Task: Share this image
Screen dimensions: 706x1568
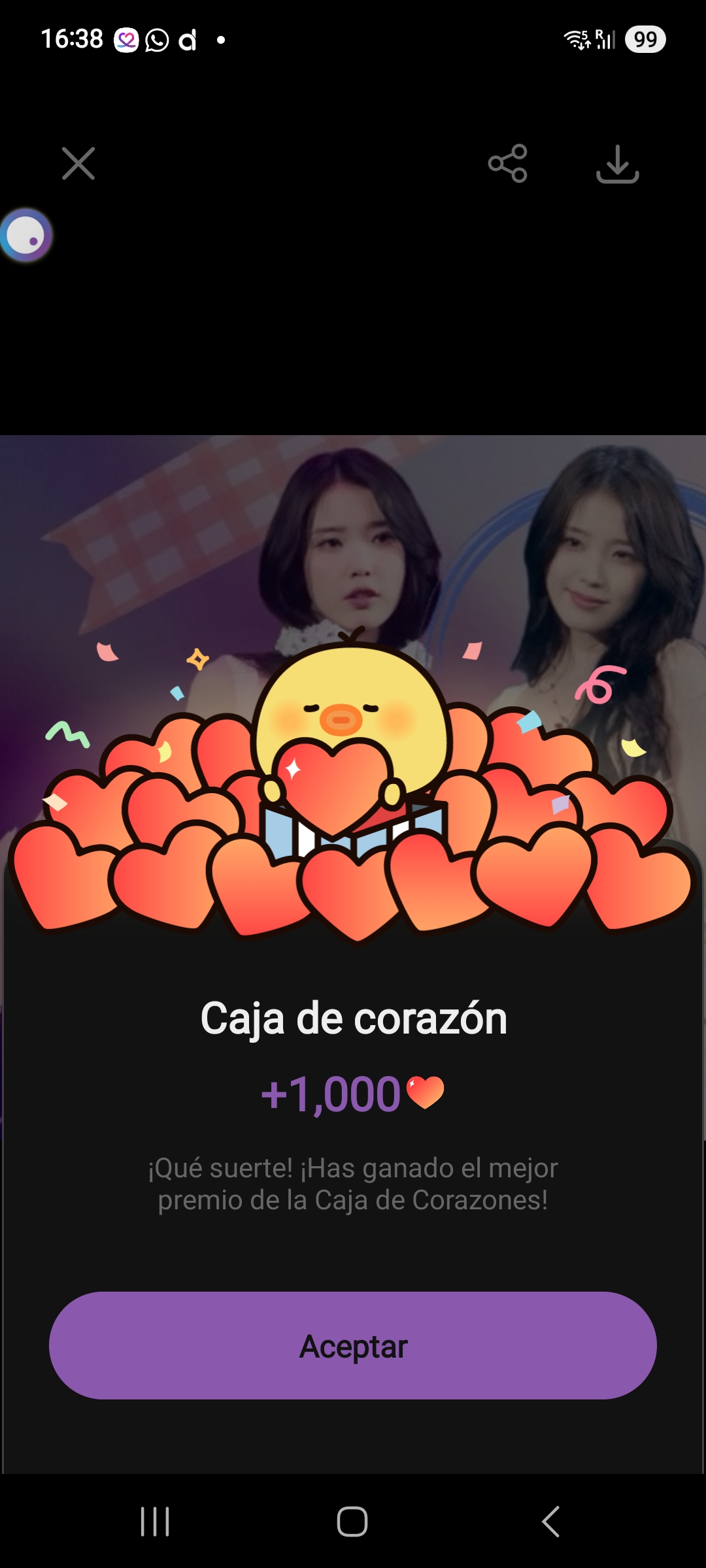Action: (508, 163)
